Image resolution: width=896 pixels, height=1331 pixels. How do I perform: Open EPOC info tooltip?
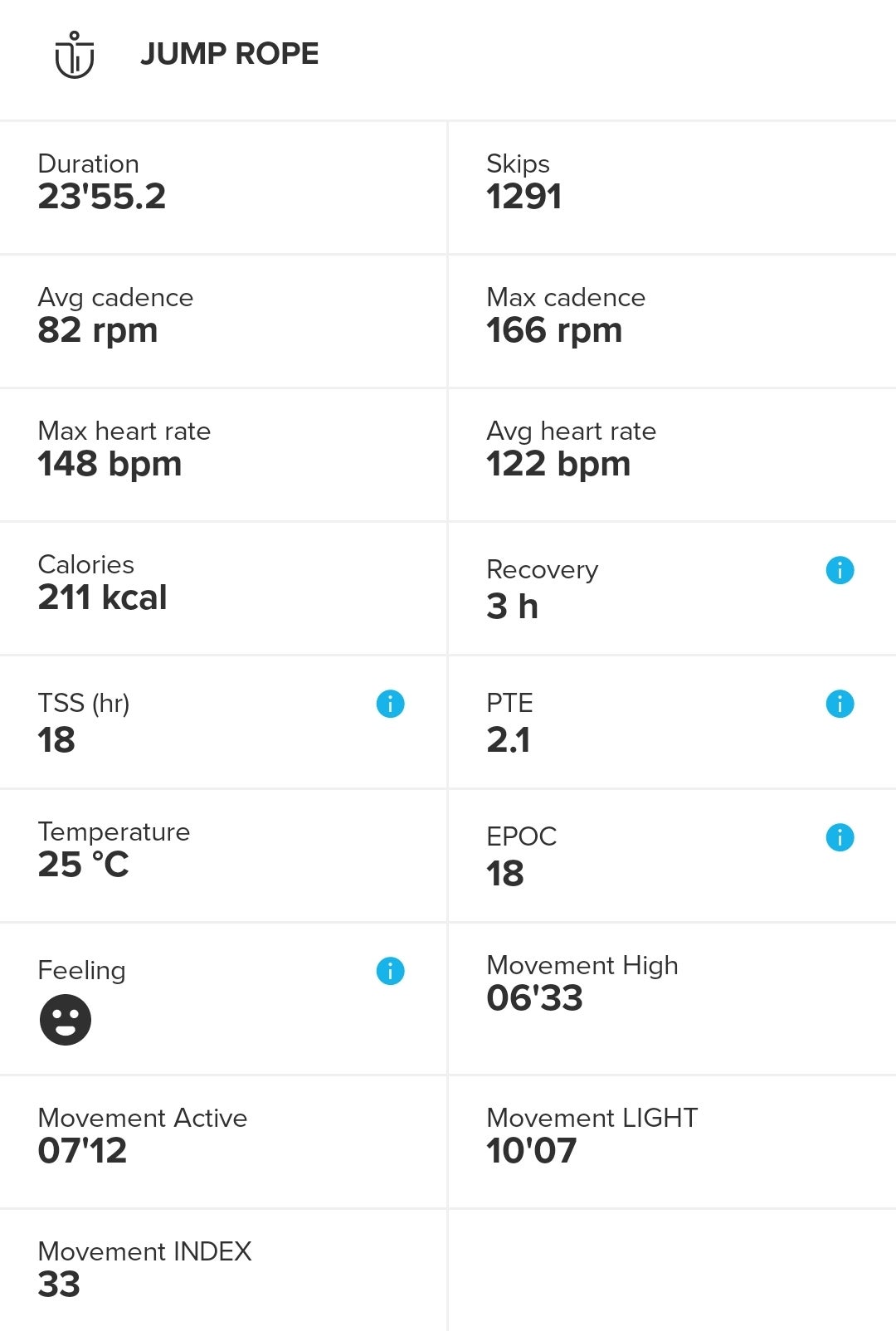click(840, 837)
